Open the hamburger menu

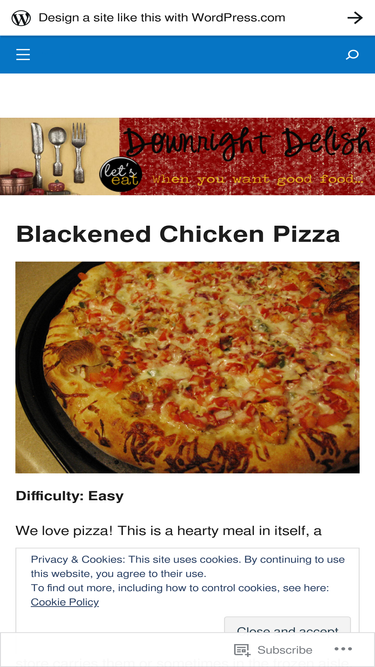23,54
